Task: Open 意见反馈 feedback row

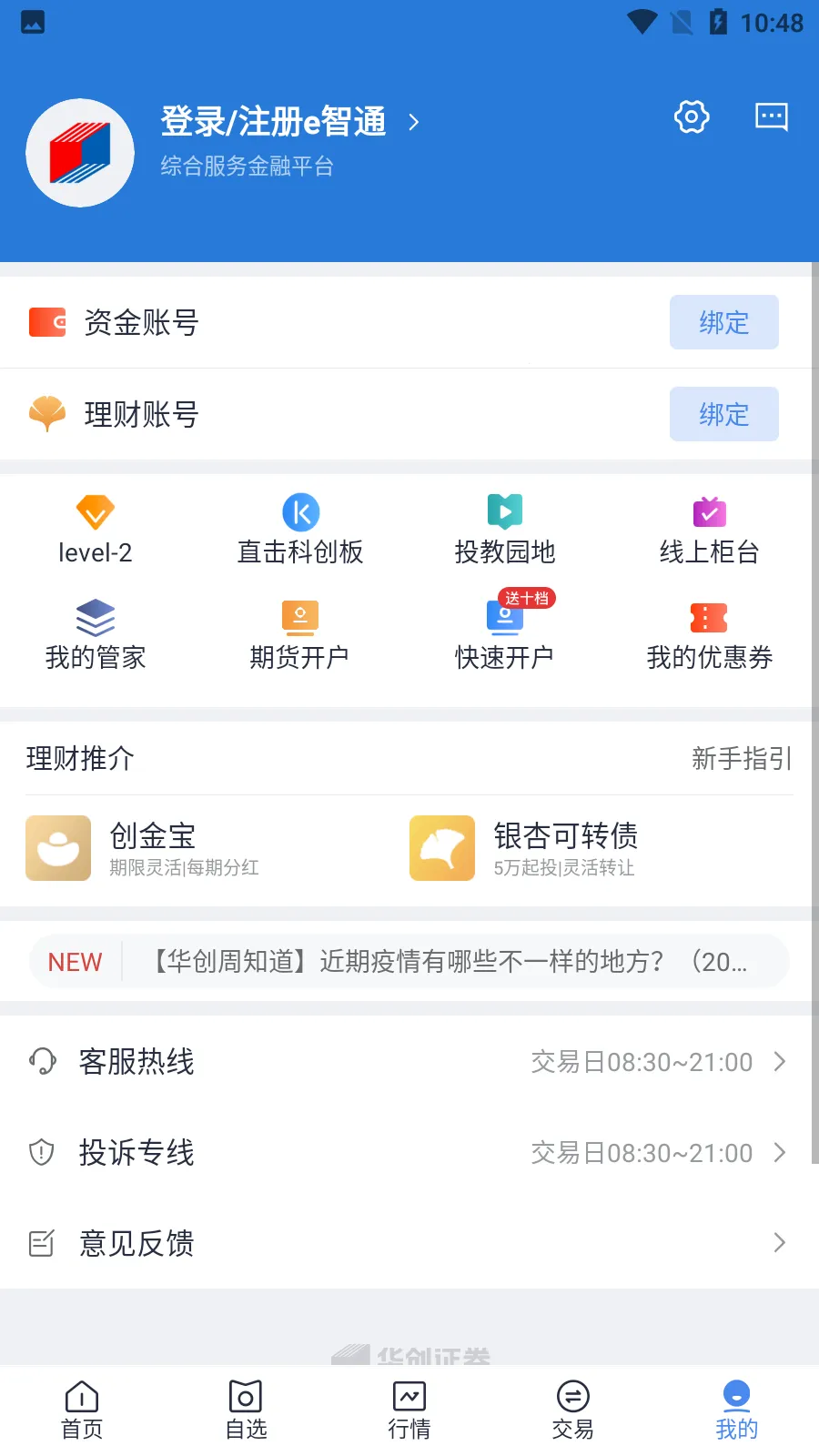Action: click(409, 1243)
